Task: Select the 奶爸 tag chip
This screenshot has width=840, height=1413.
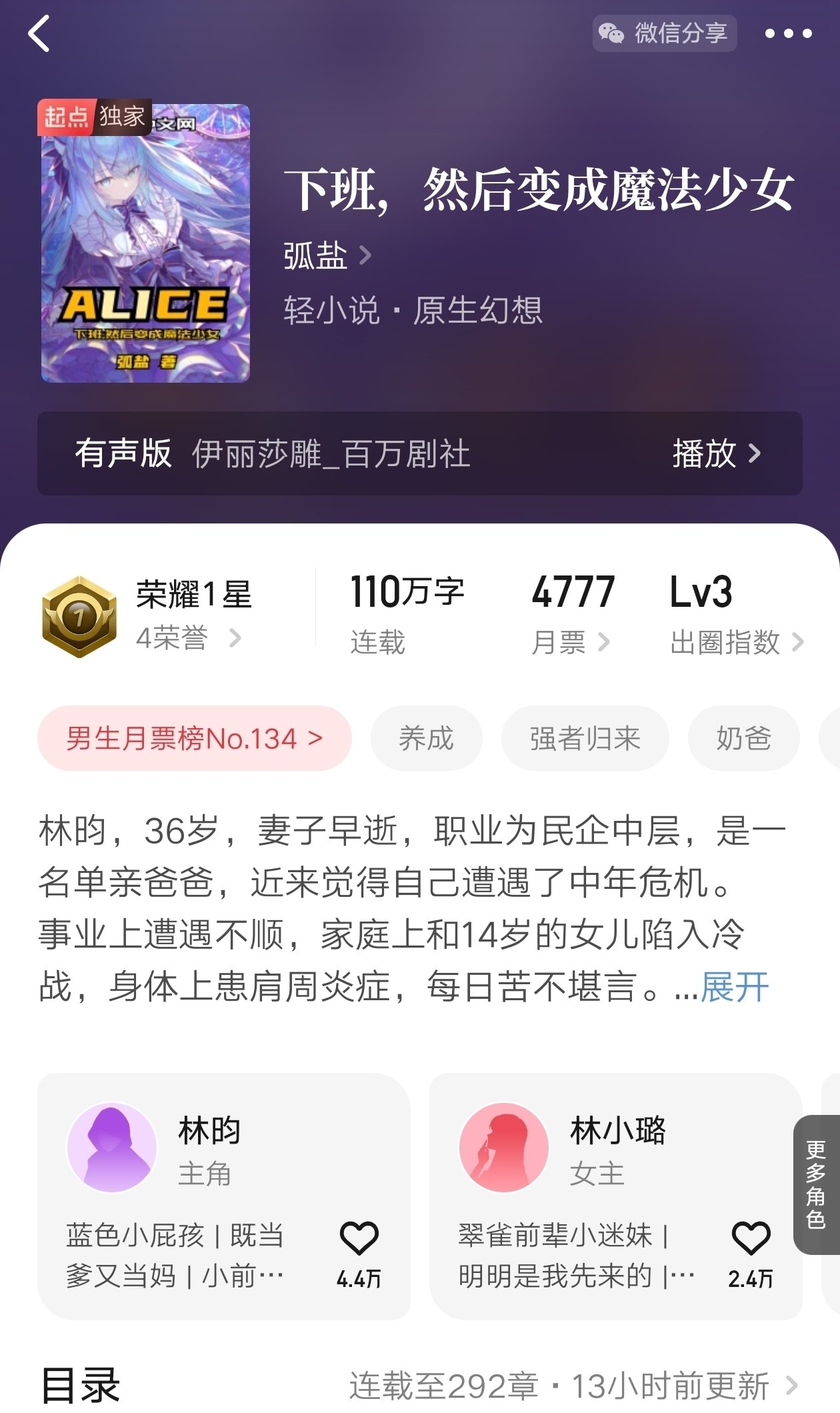Action: 743,738
